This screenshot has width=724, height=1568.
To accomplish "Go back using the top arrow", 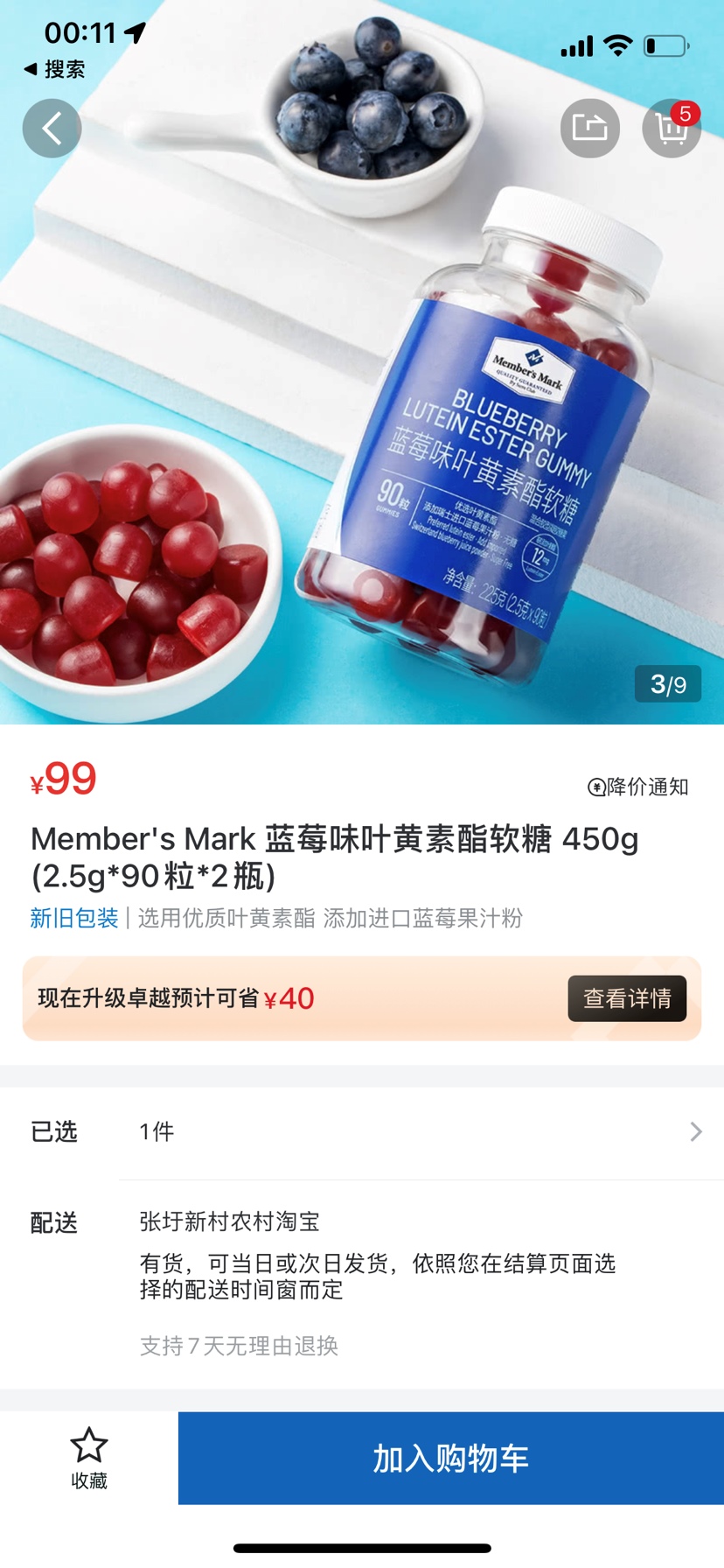I will pyautogui.click(x=52, y=129).
